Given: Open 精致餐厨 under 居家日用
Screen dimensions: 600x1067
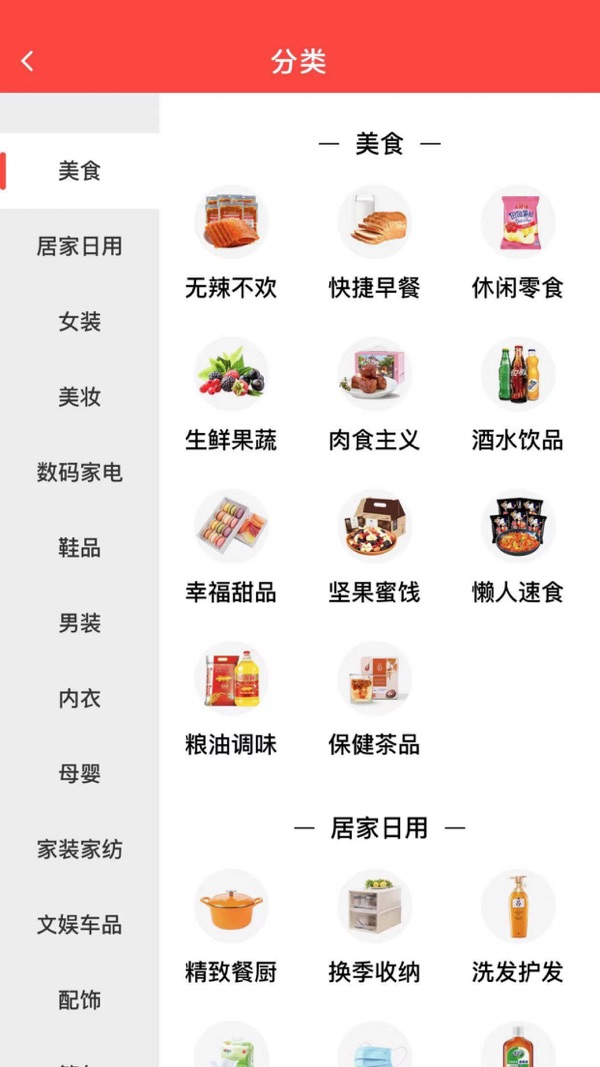Looking at the screenshot, I should (231, 928).
